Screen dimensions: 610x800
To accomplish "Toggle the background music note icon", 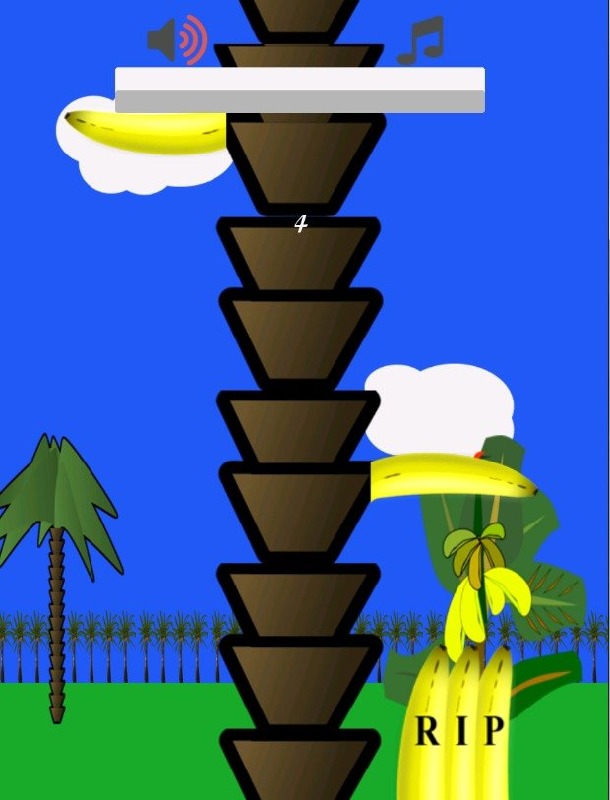I will [x=420, y=42].
